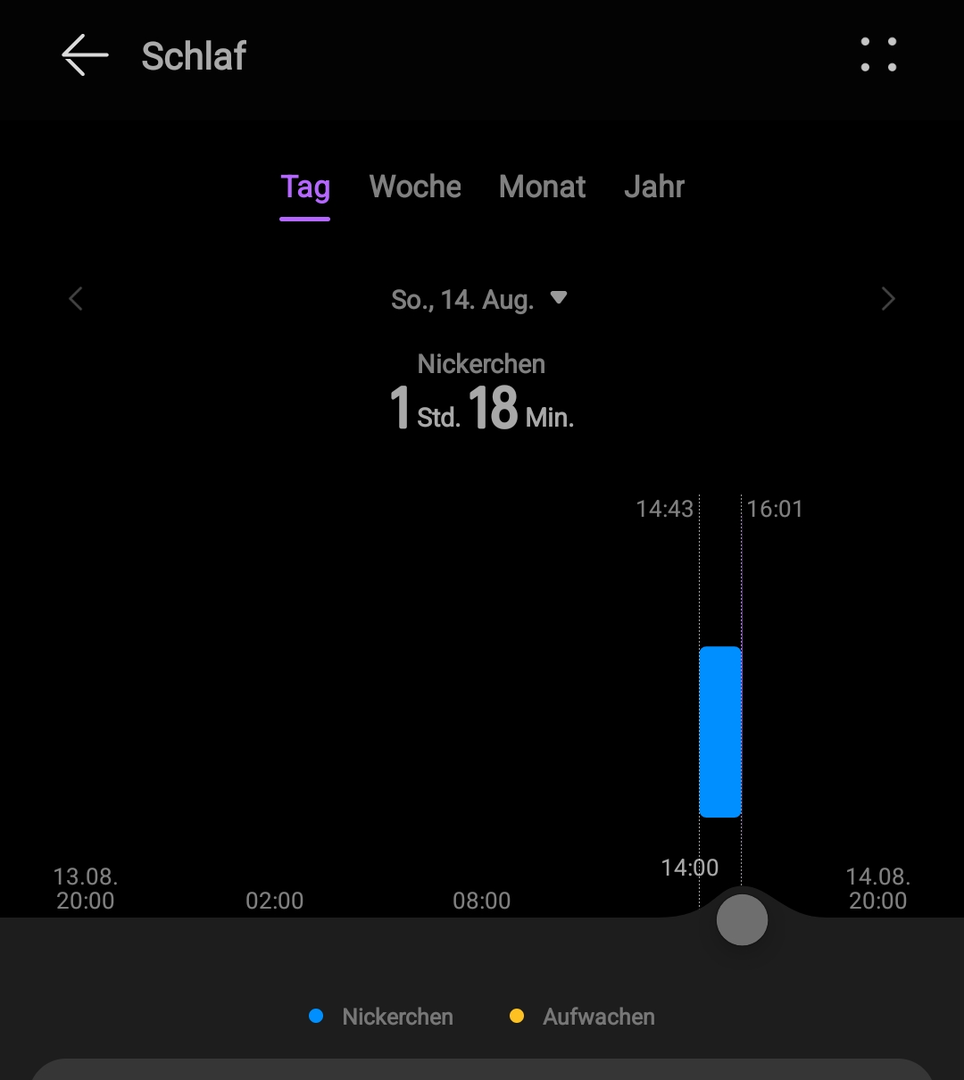
Task: Show the Jahr sleep view
Action: click(x=654, y=187)
